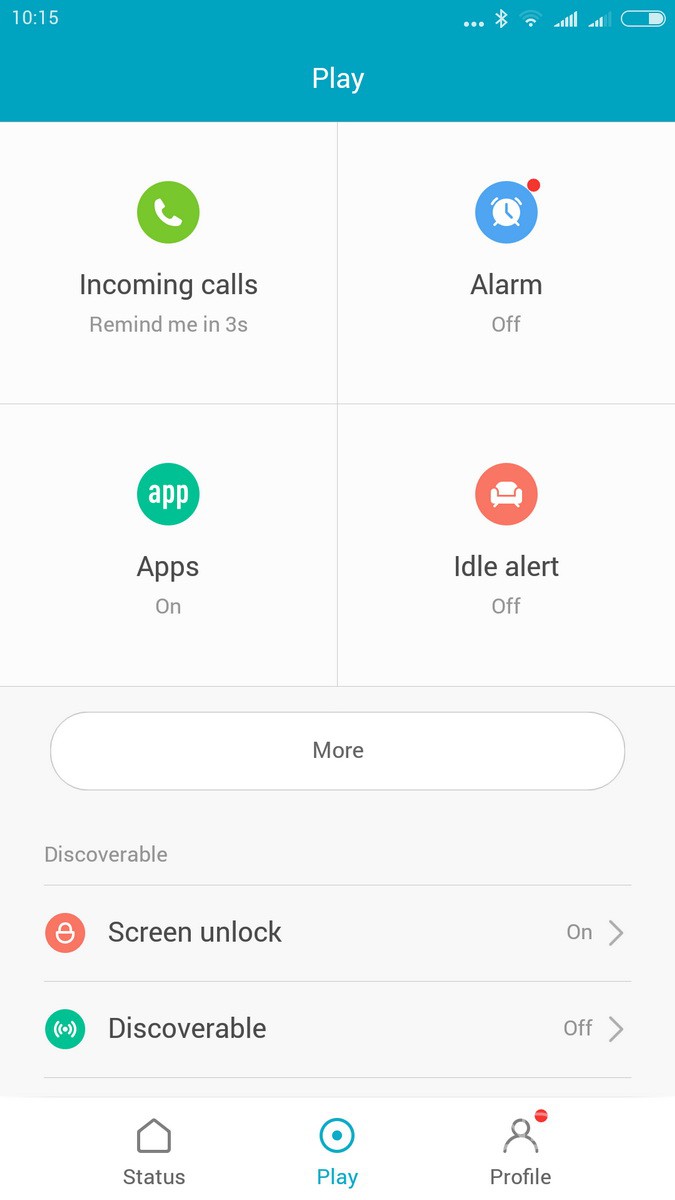Open the Idle alert tile
Screen dimensions: 675x1200
(506, 545)
